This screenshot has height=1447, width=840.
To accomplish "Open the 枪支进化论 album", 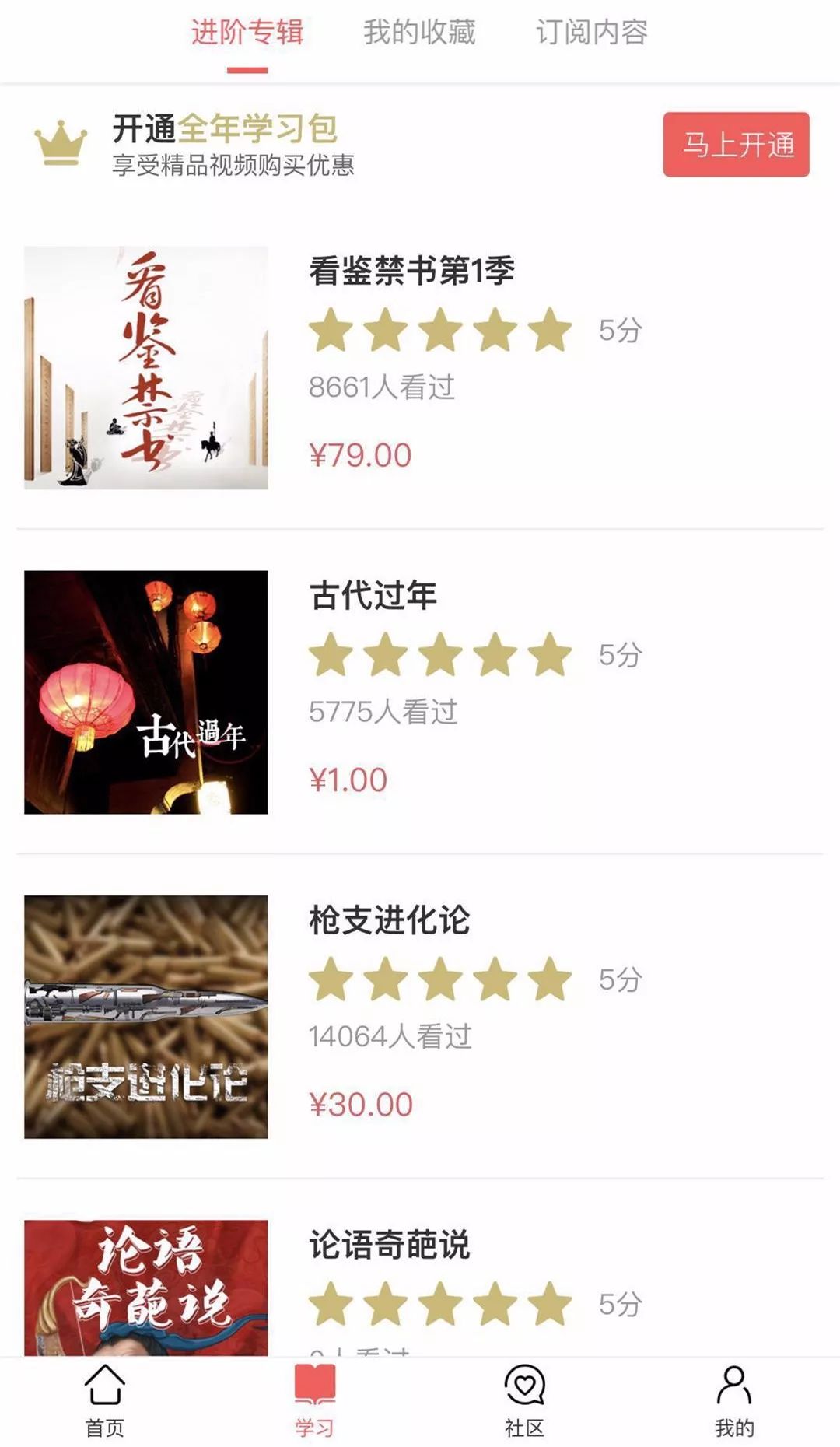I will point(389,920).
